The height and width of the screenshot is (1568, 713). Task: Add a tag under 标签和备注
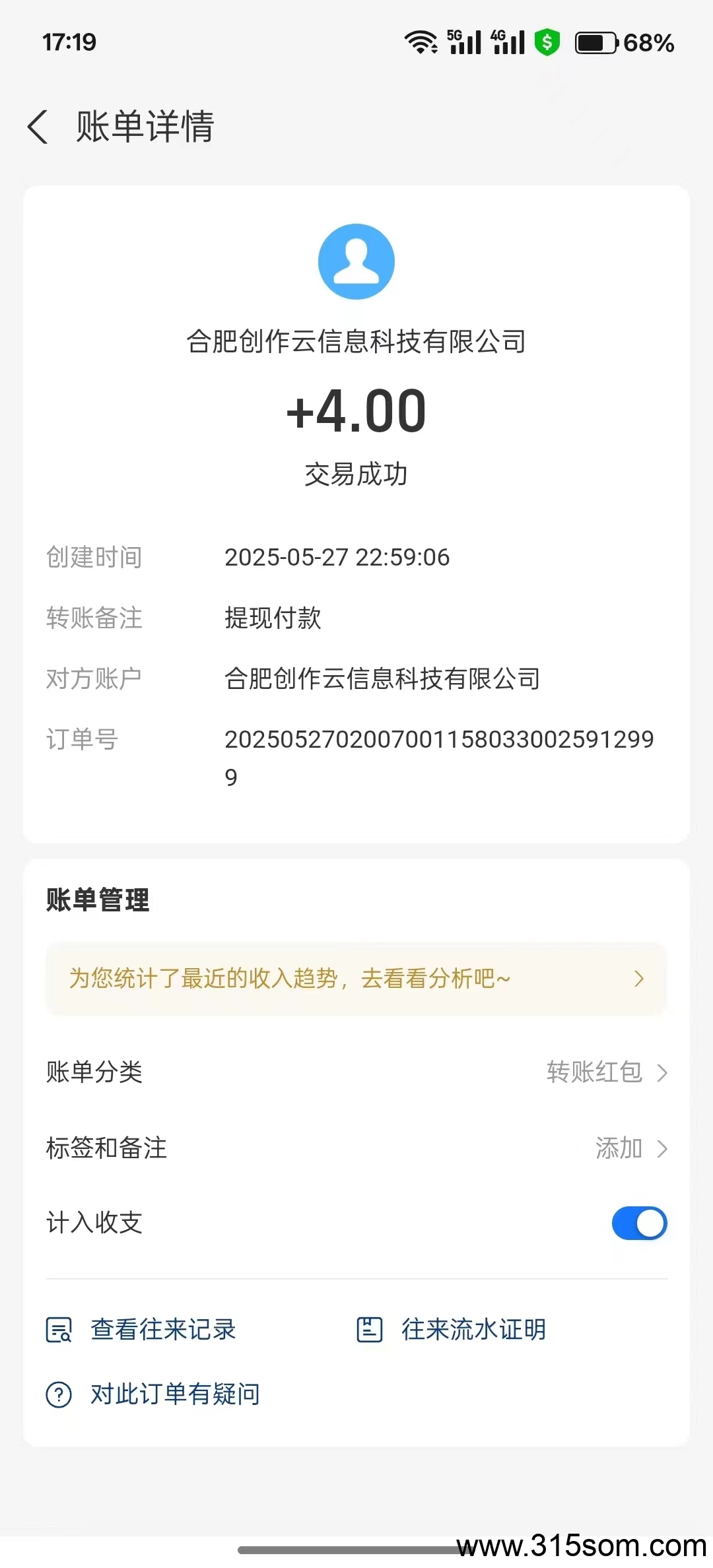tap(356, 1148)
